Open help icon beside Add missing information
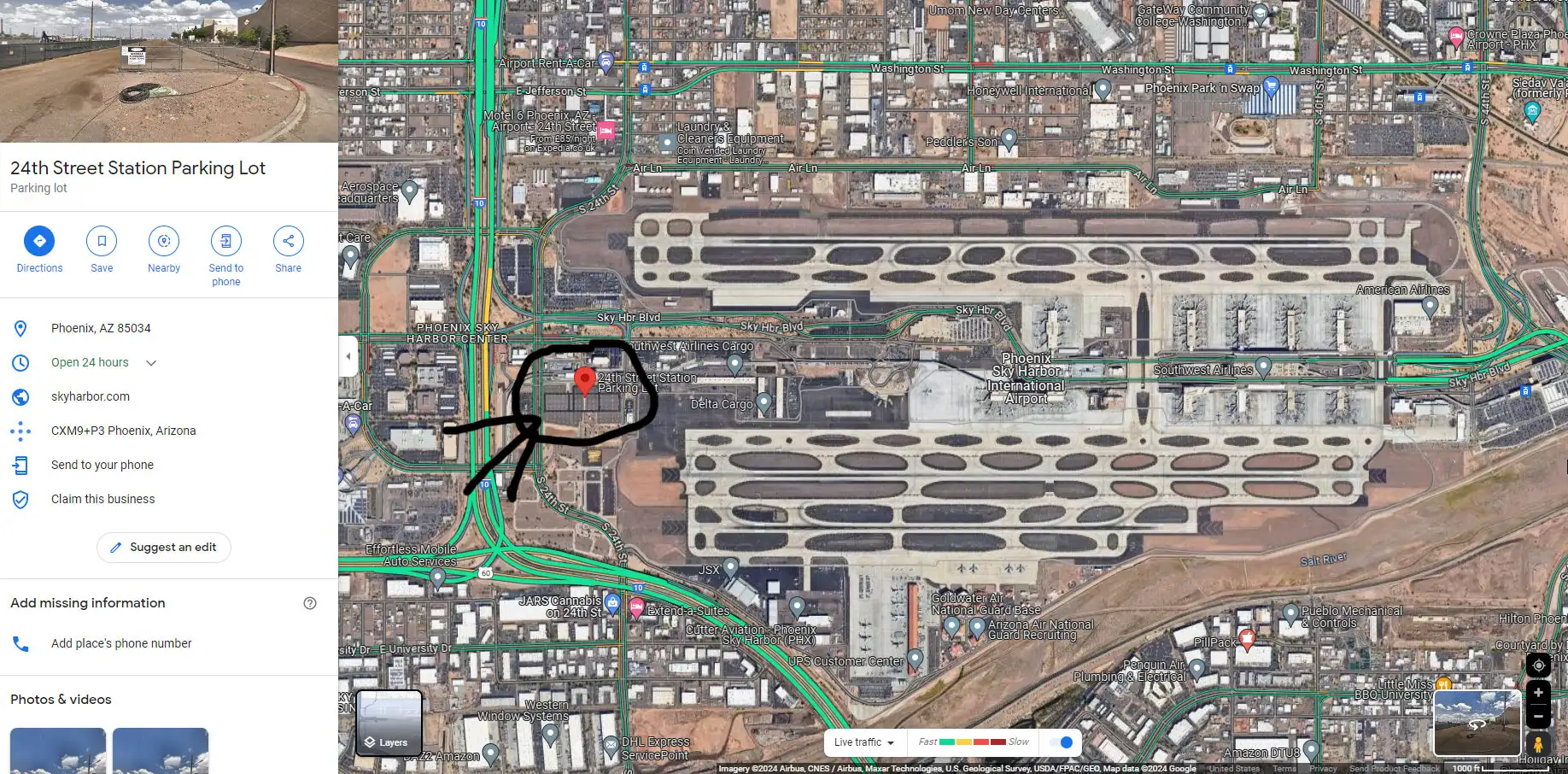This screenshot has width=1568, height=774. (x=310, y=603)
